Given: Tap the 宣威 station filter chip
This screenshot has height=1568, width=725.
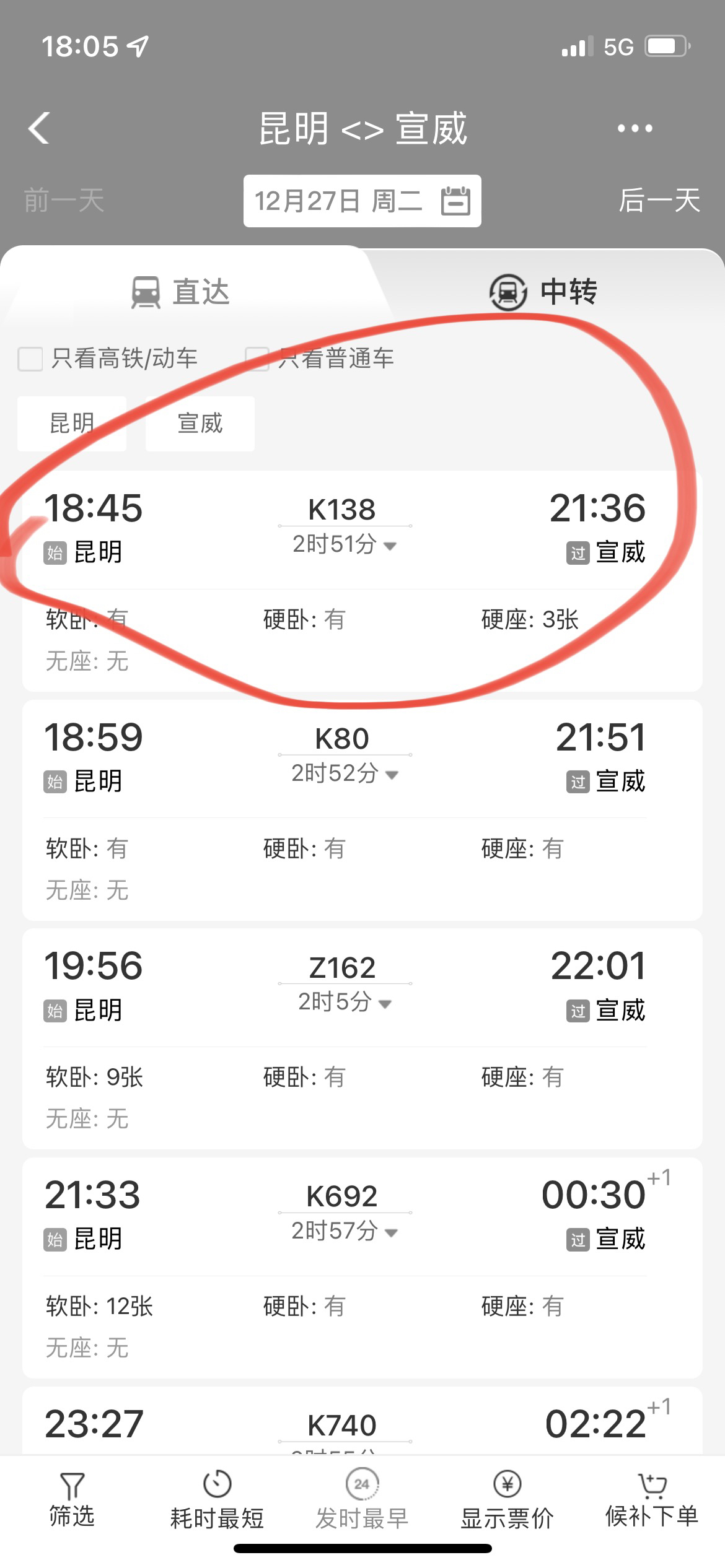Looking at the screenshot, I should pyautogui.click(x=200, y=424).
